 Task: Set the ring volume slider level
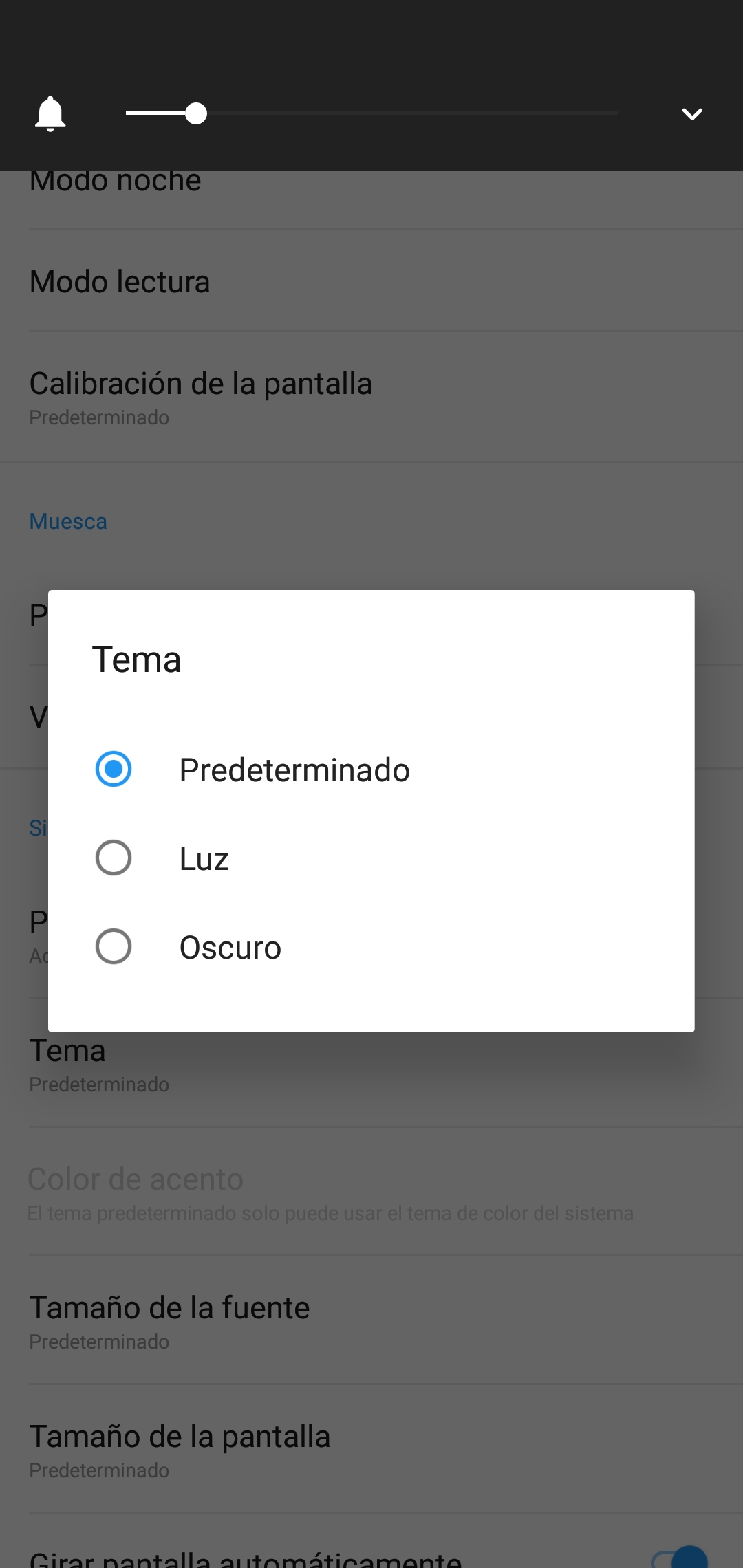[x=371, y=113]
